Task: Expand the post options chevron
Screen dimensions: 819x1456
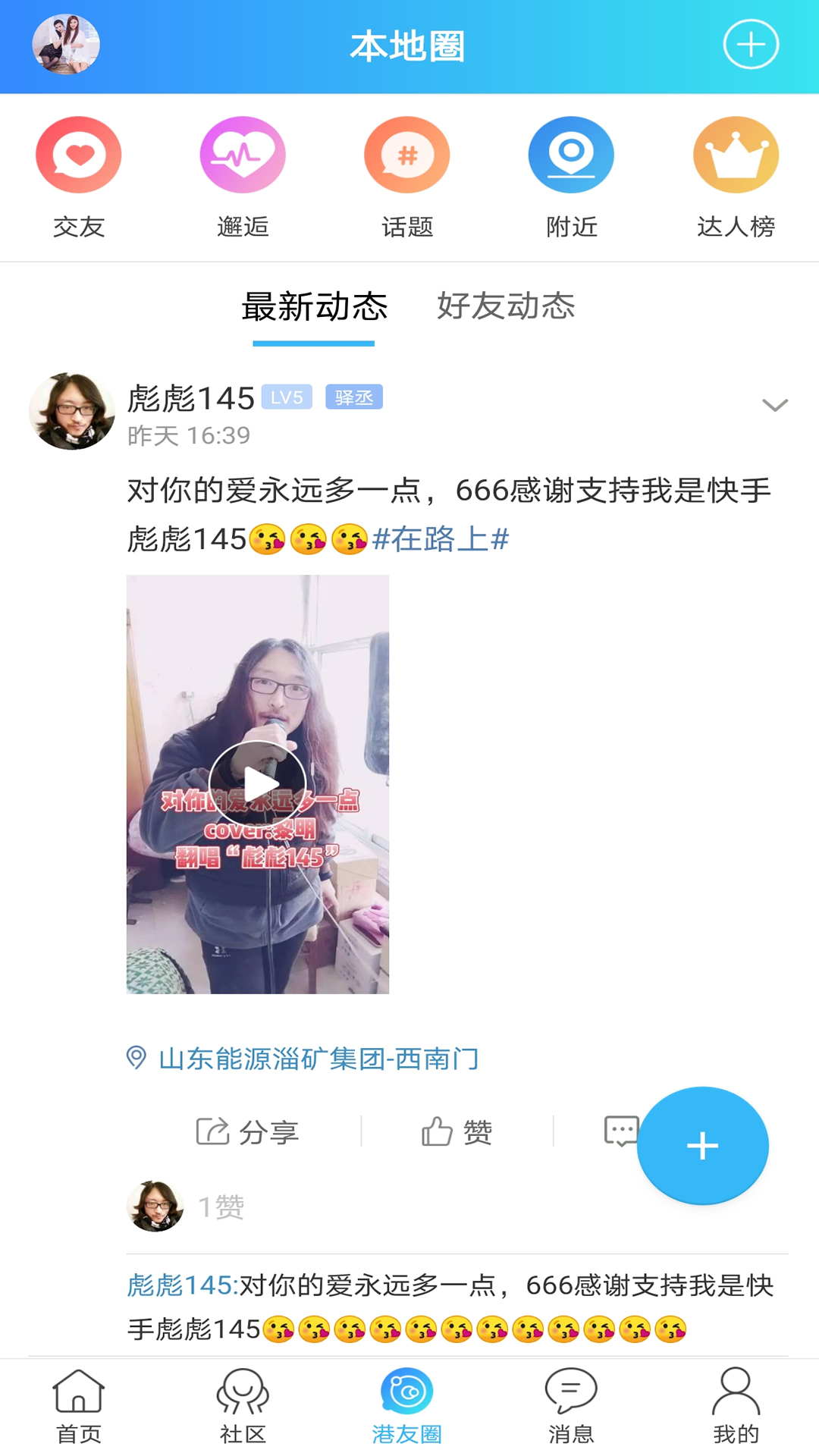Action: point(774,404)
